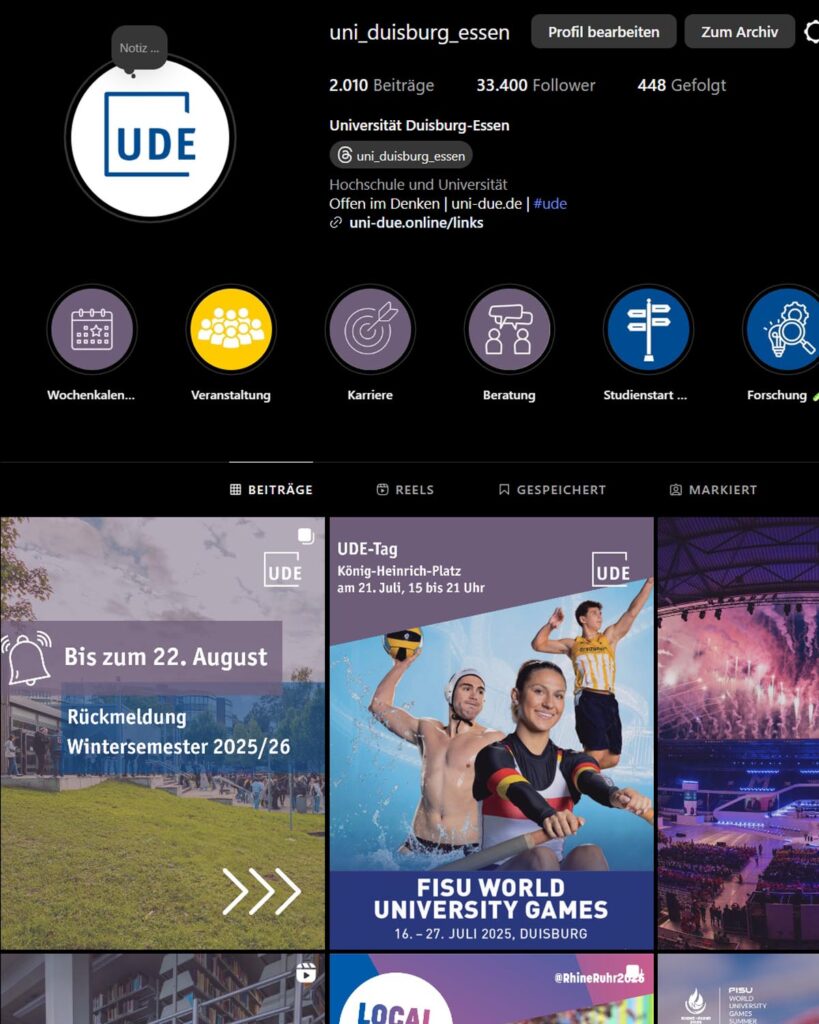Open Karriere story highlight
Viewport: 819px width, 1024px height.
[370, 329]
